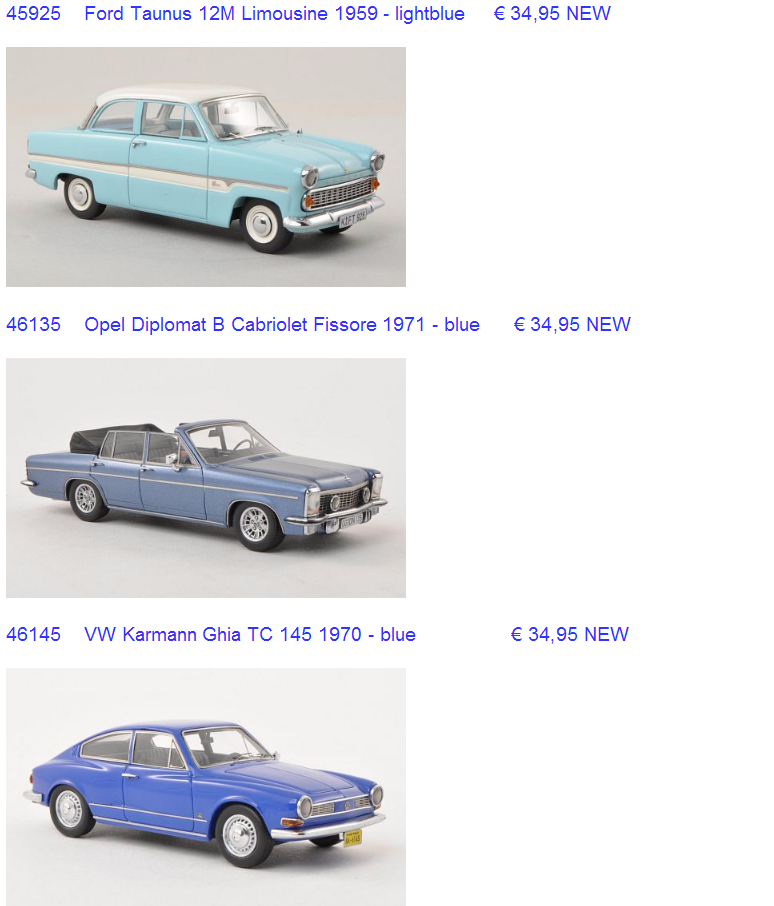
Task: Open the VW Karmann Ghia TC 145 link
Action: tap(249, 635)
